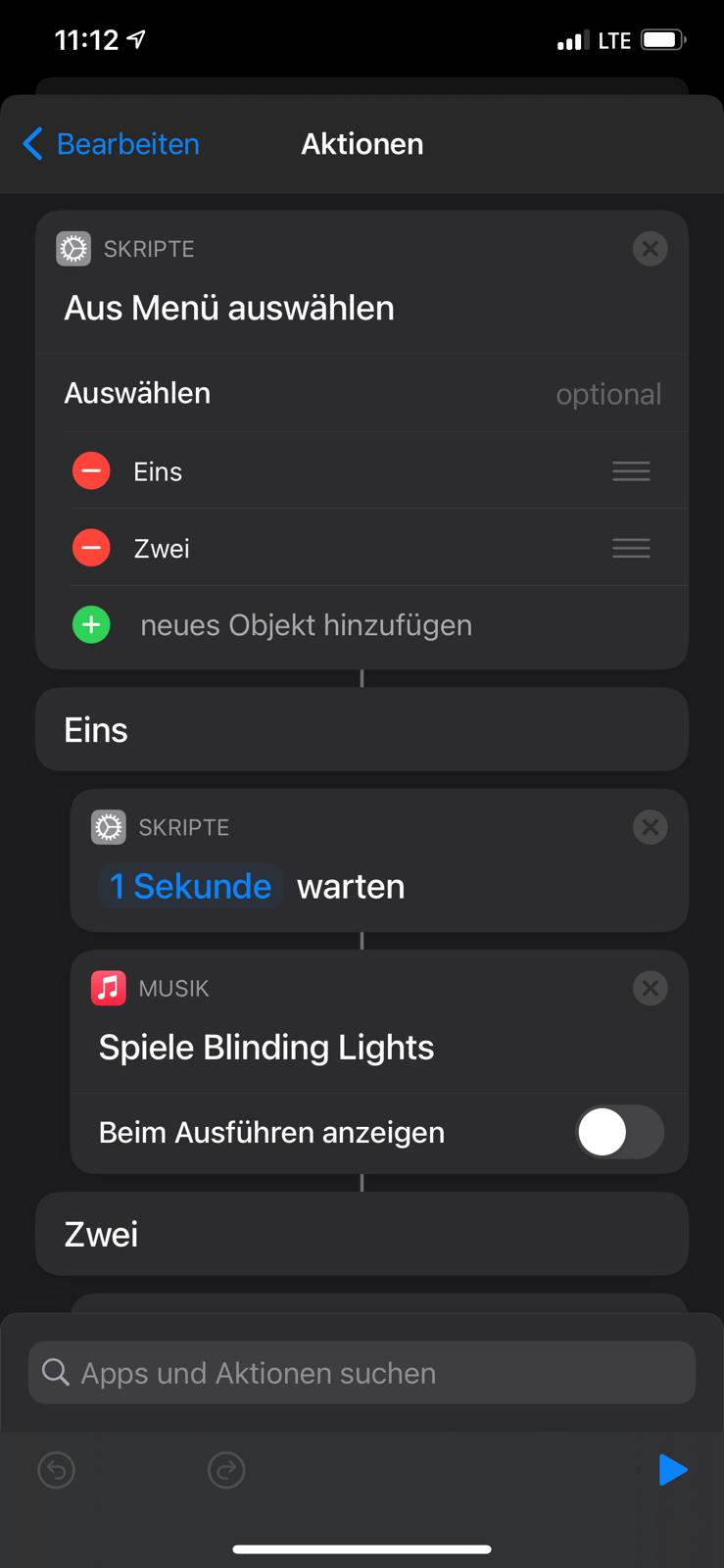This screenshot has width=724, height=1568.
Task: Search apps and actions
Action: 362,1373
